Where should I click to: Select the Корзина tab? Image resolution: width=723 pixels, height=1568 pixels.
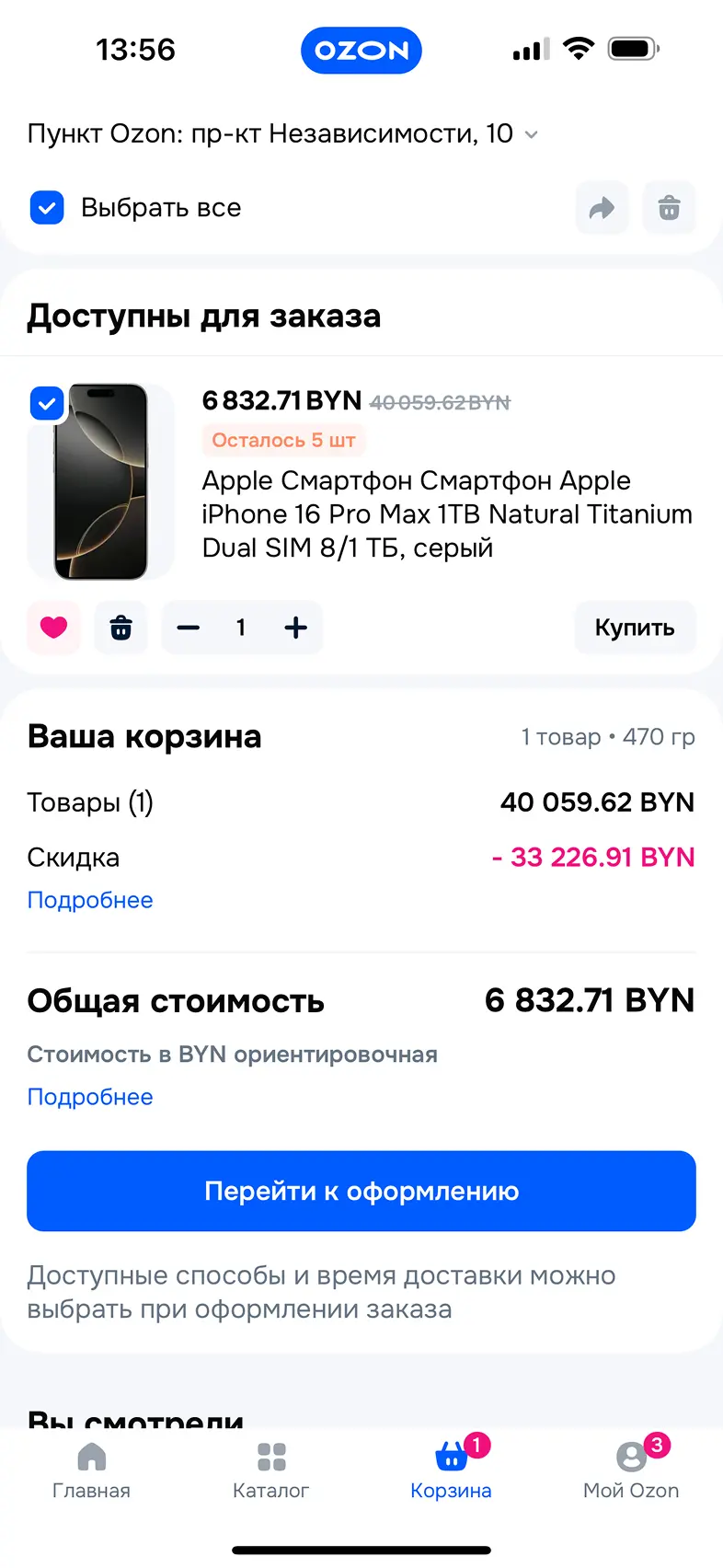[451, 1470]
